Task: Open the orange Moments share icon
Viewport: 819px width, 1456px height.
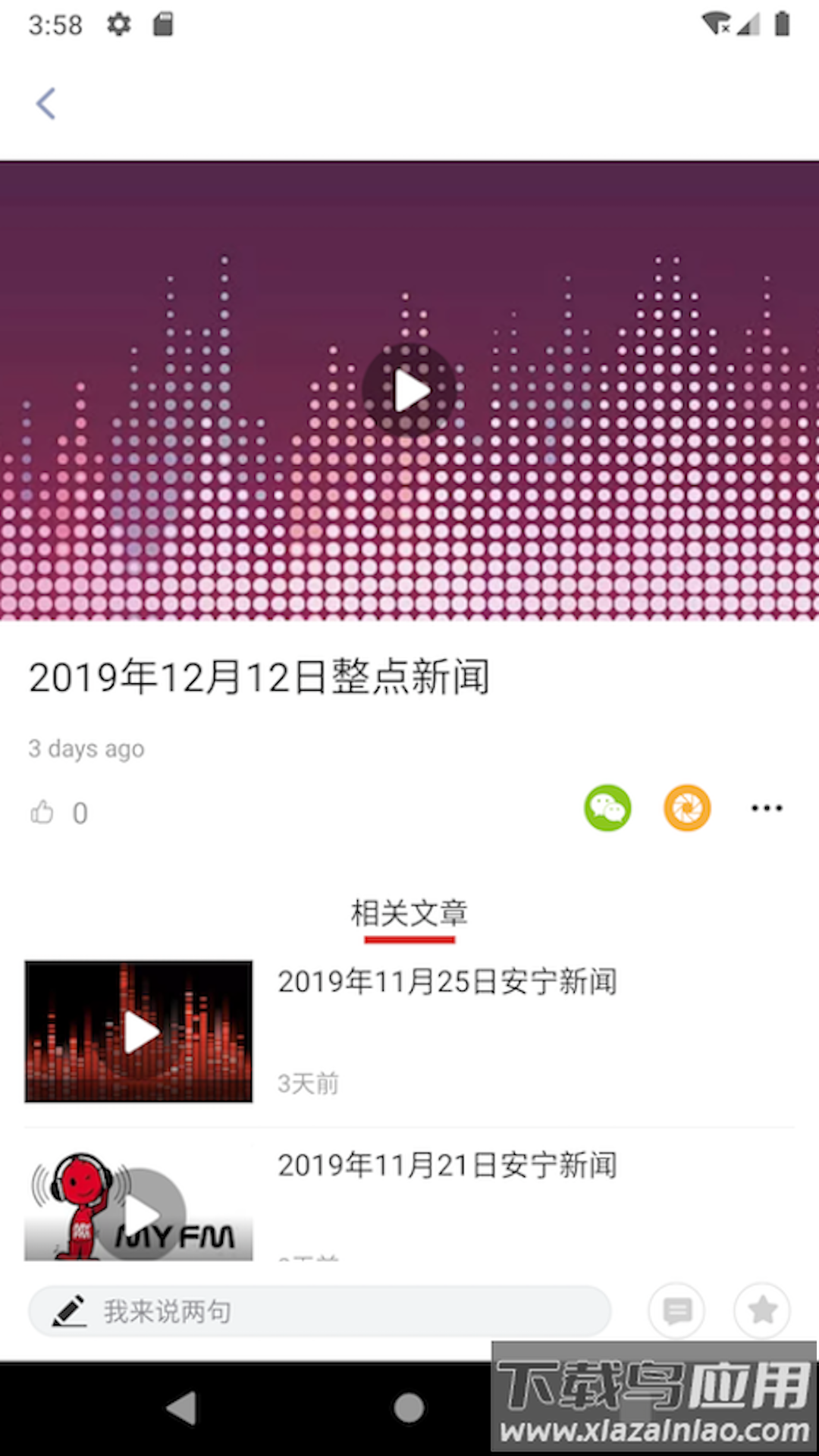Action: point(686,808)
